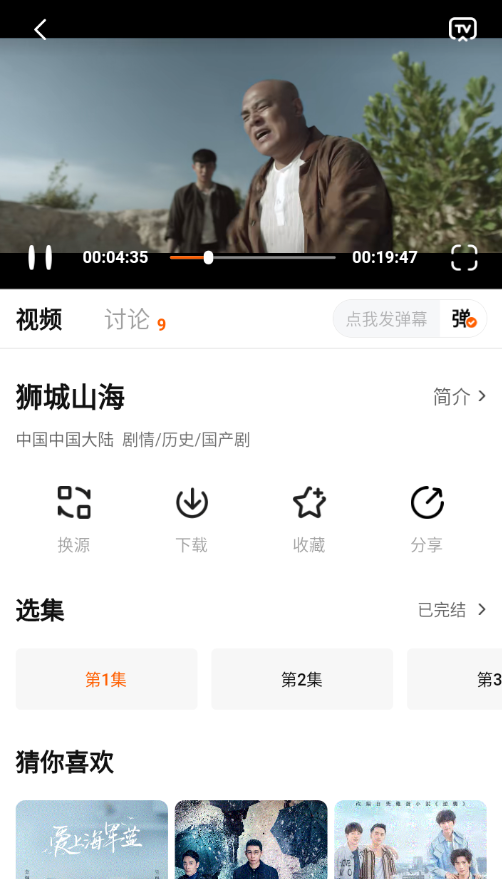The image size is (502, 879).
Task: Open the 简介 introduction
Action: click(x=459, y=397)
